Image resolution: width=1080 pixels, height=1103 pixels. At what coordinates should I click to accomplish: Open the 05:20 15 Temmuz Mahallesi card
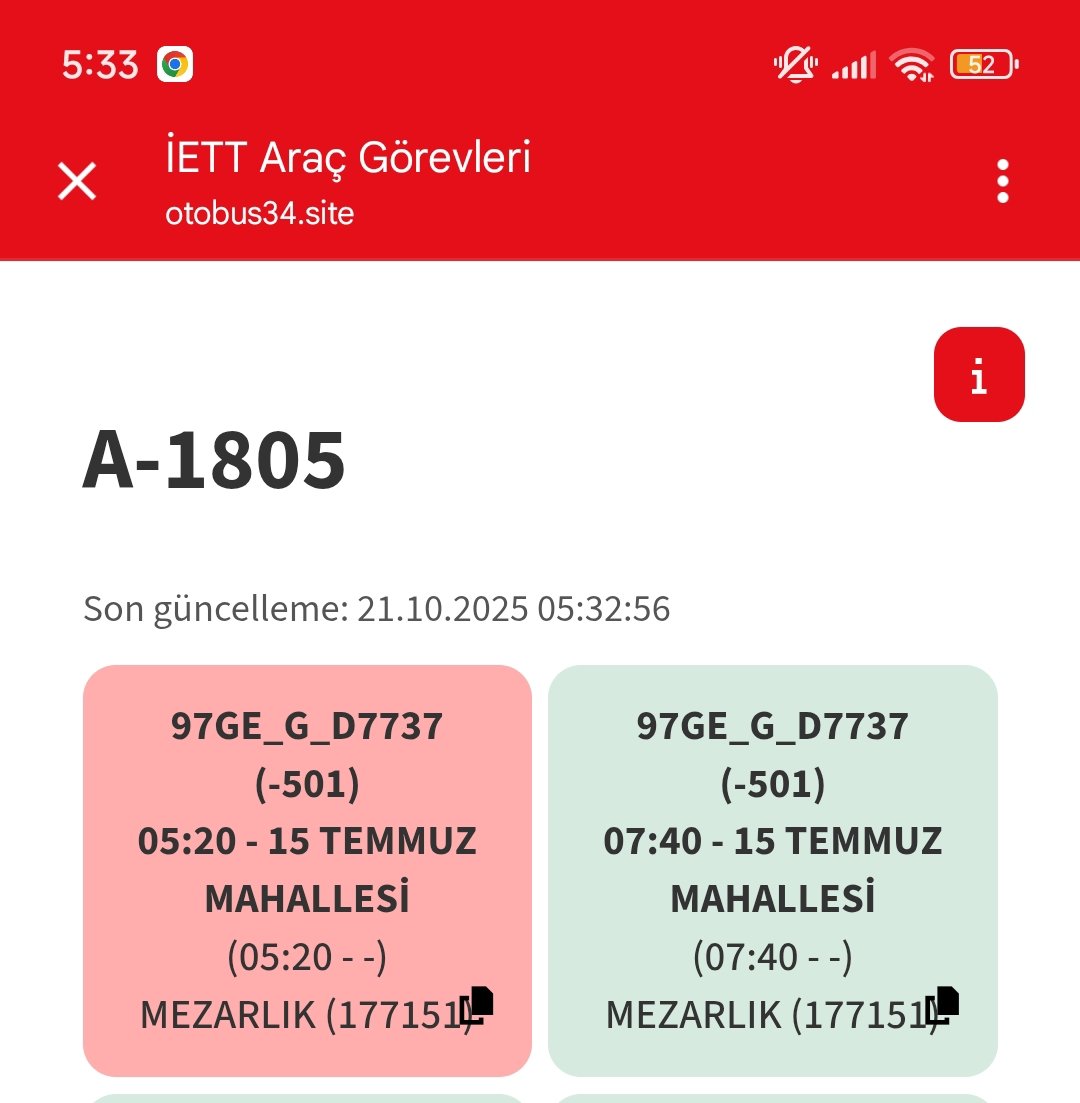pos(307,840)
